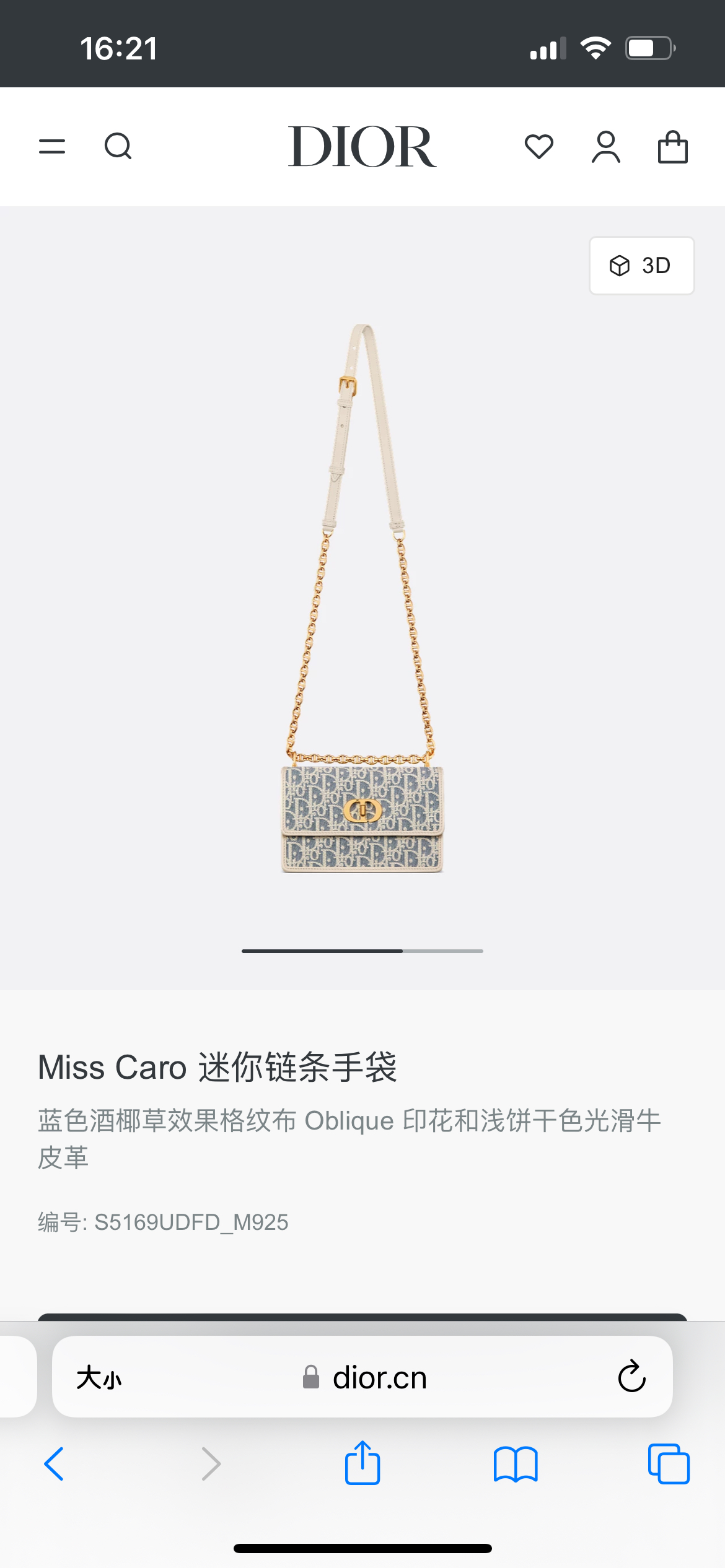Open the Dior site search
Viewport: 725px width, 1568px height.
(118, 147)
